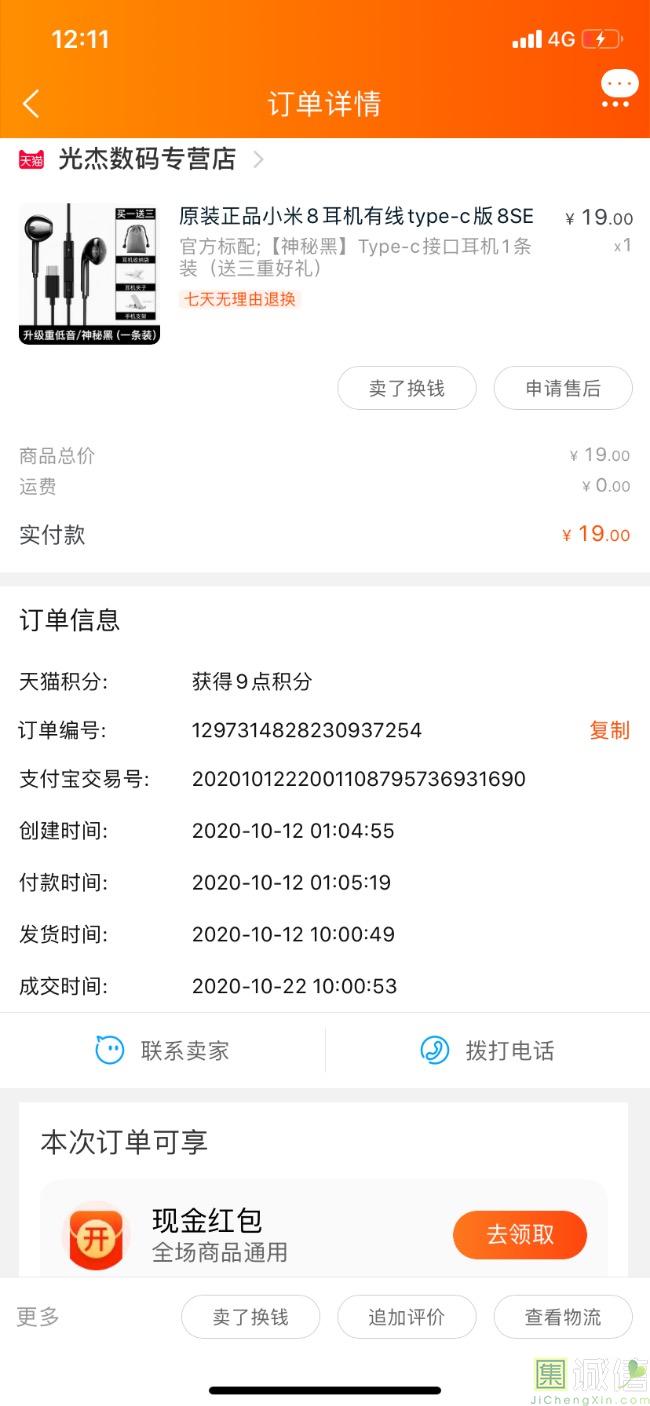Open the 更多 options
The image size is (650, 1406).
coord(38,1316)
